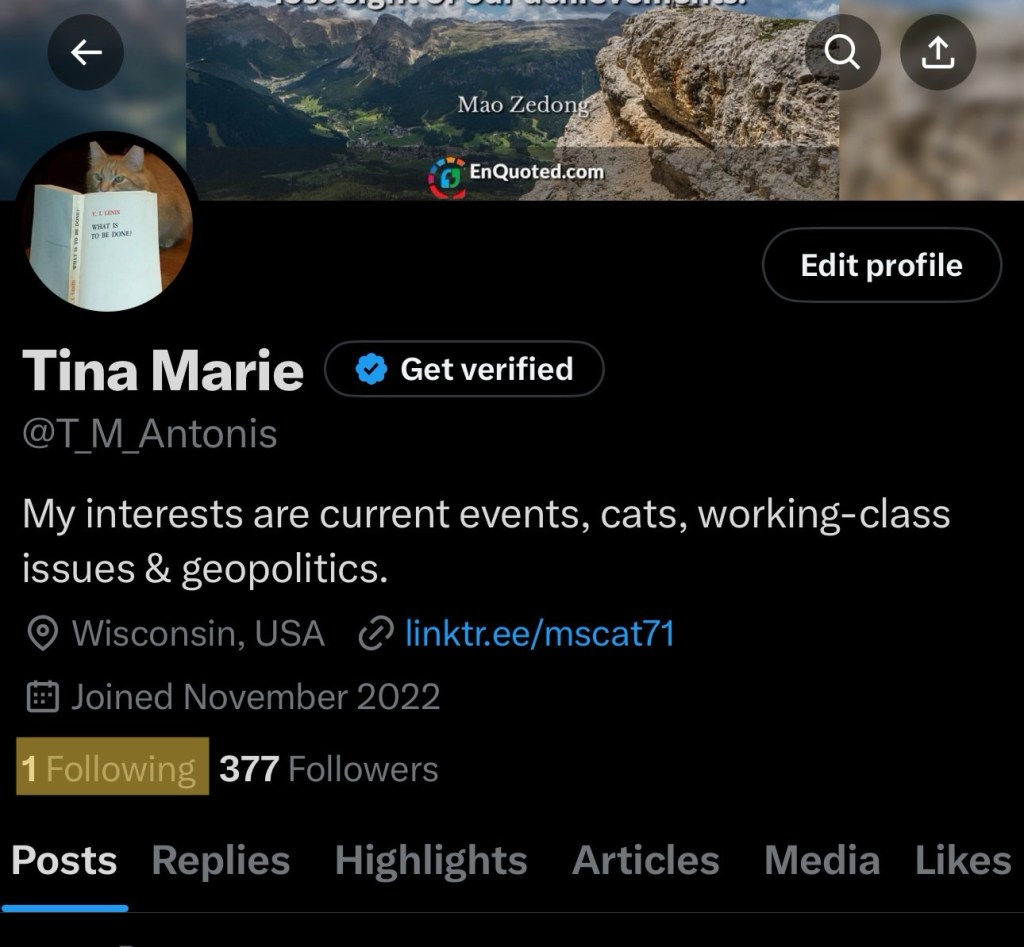The width and height of the screenshot is (1024, 947).
Task: Switch to the Highlights tab
Action: (x=430, y=860)
